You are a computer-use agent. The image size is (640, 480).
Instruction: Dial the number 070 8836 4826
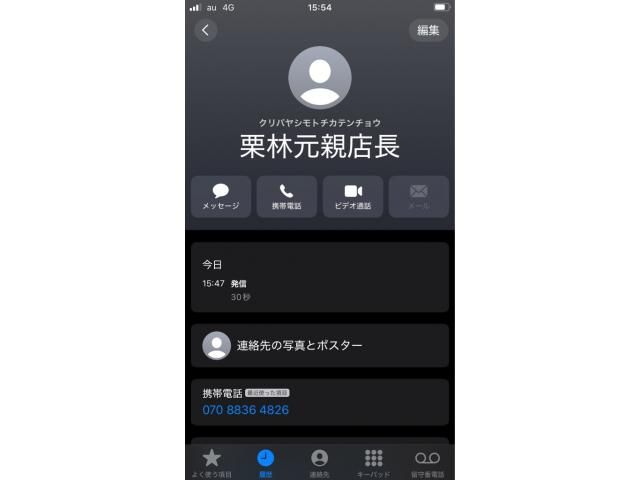tap(245, 410)
